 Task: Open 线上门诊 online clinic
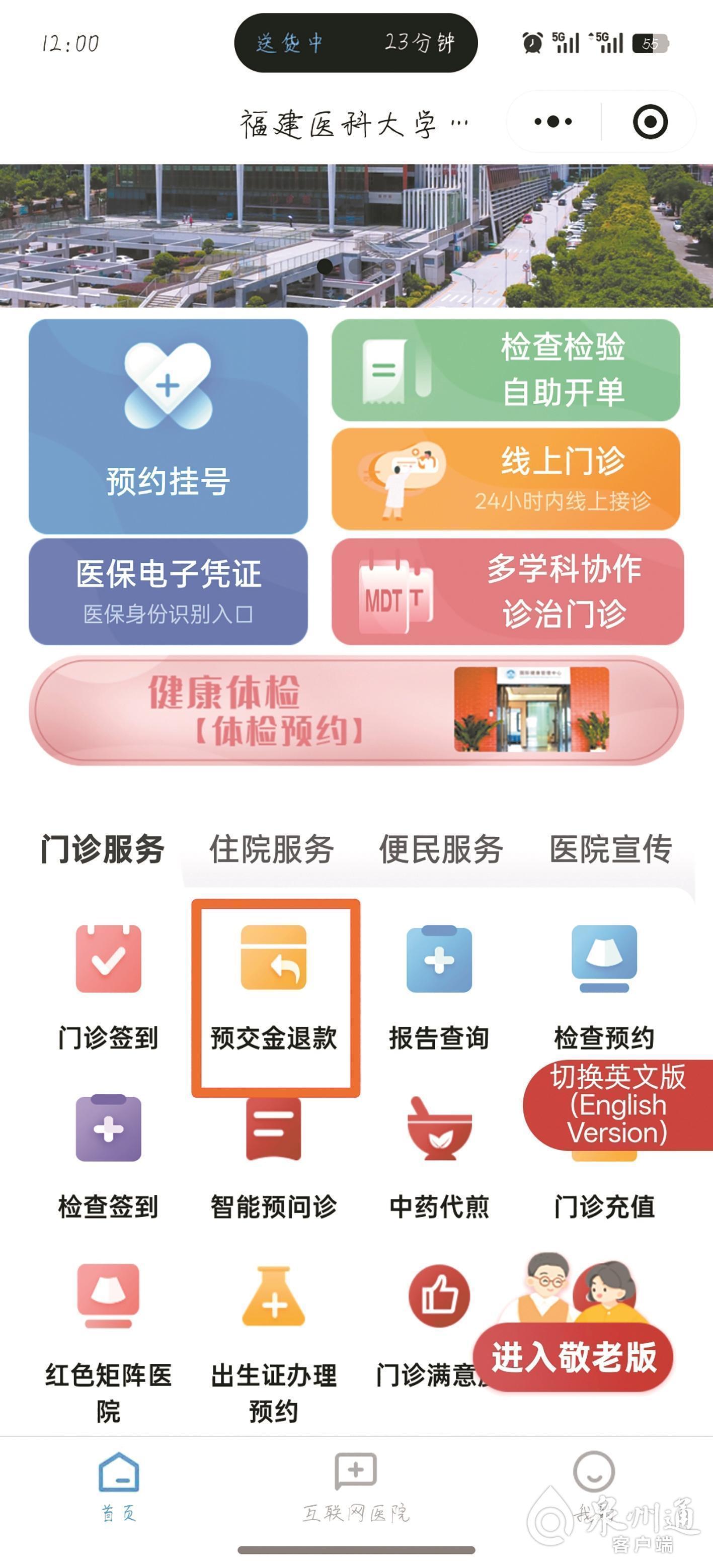point(505,478)
